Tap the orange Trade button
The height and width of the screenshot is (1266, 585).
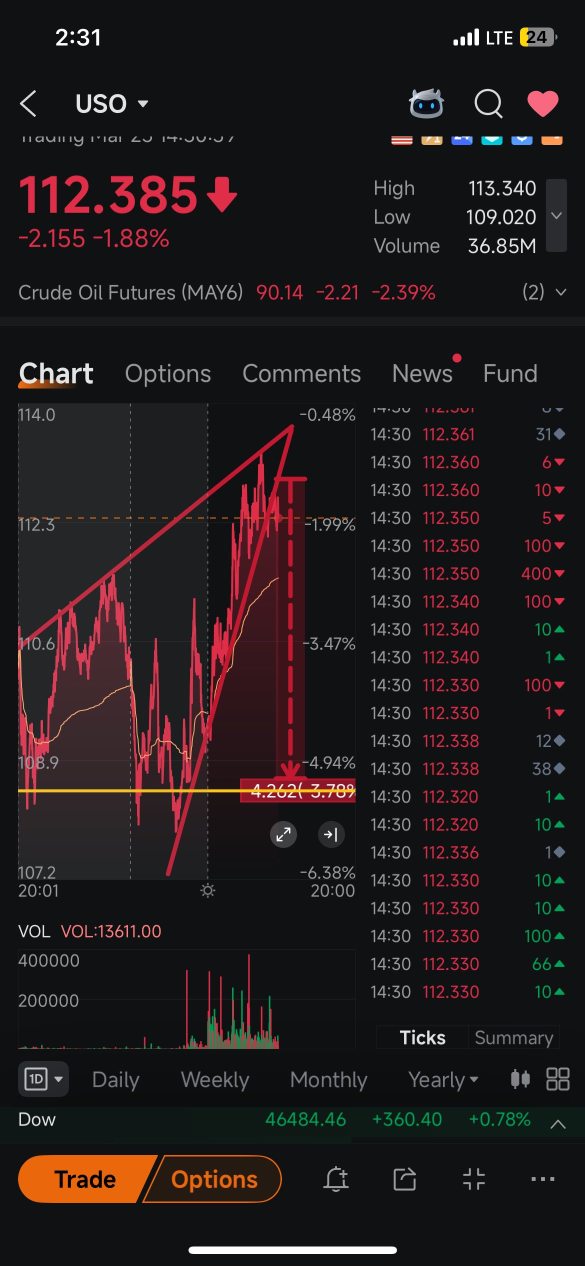[86, 1180]
